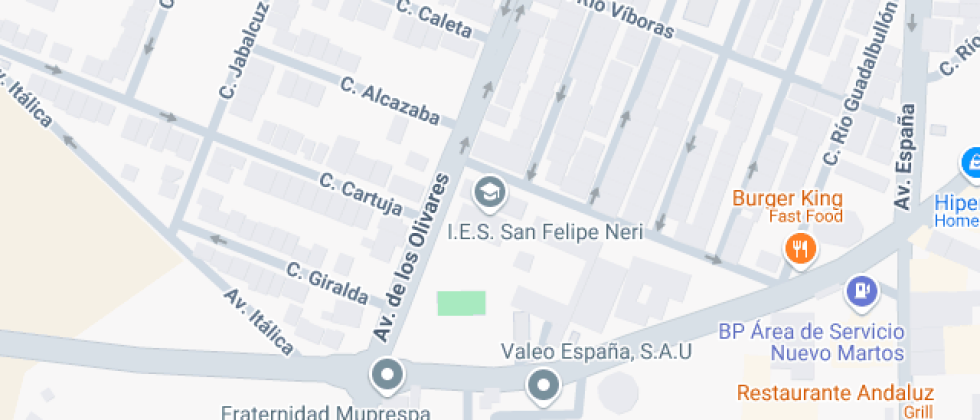Open the I.E.S. San Felipe Neri school marker
Viewport: 980px width, 420px height.
[489, 192]
